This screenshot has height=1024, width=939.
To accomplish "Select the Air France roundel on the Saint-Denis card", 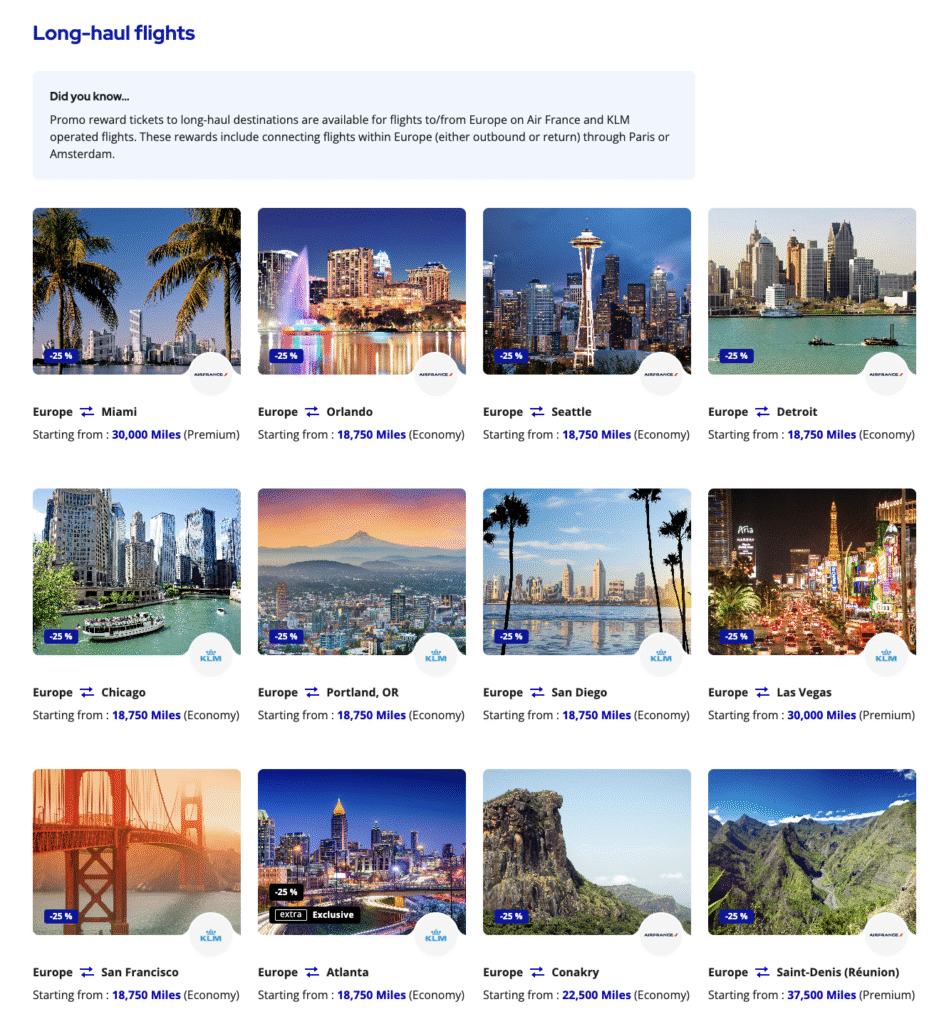I will (885, 935).
